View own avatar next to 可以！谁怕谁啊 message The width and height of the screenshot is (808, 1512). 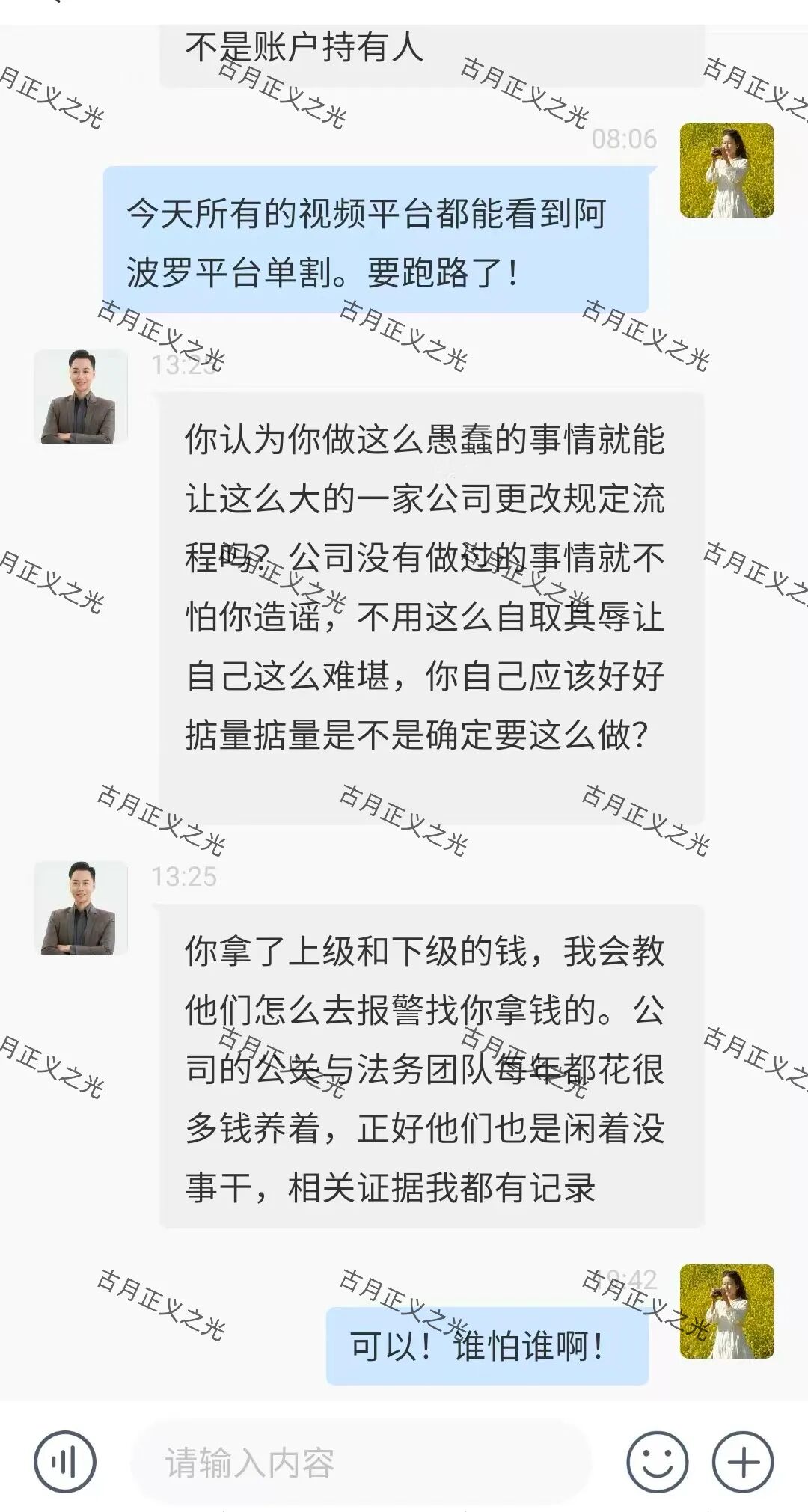pyautogui.click(x=726, y=1311)
